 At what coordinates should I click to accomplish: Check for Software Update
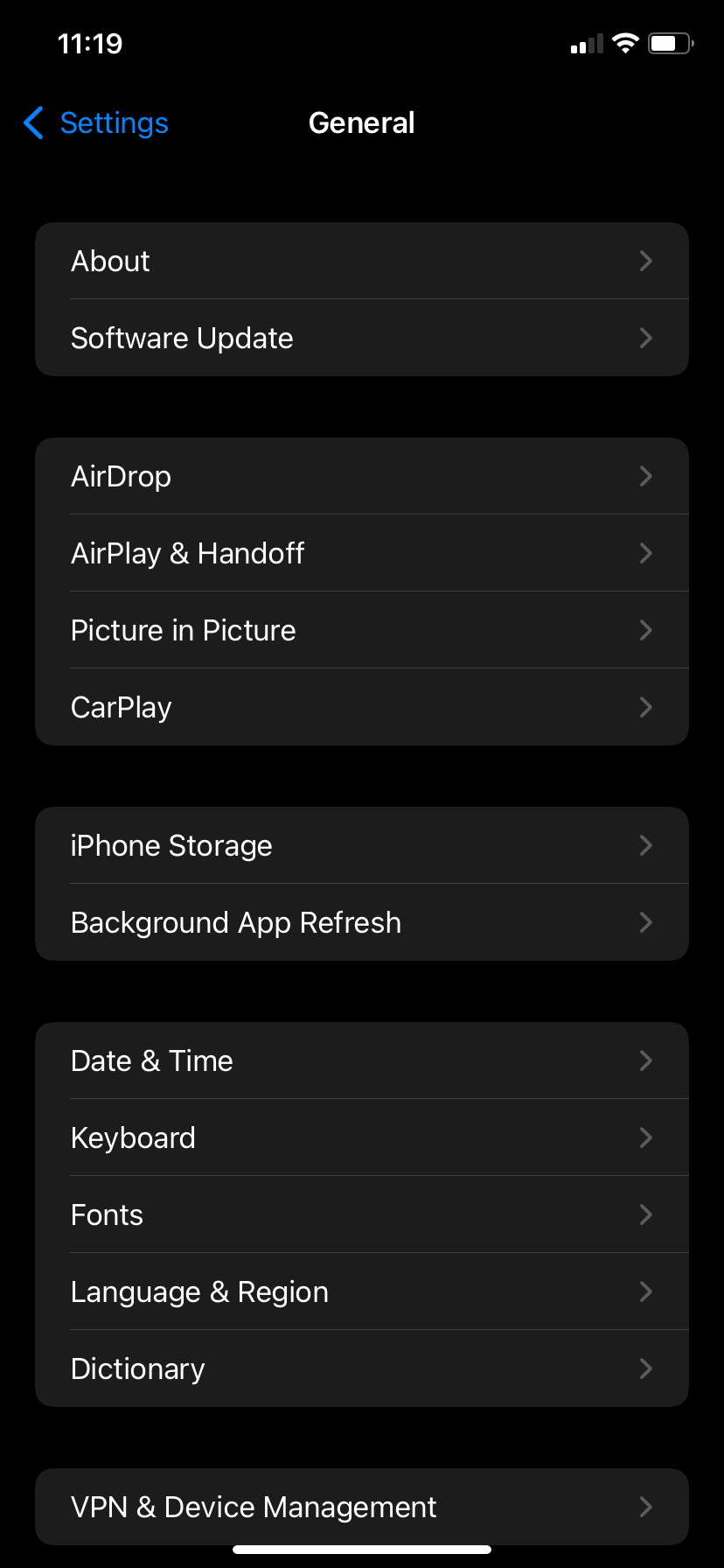361,338
